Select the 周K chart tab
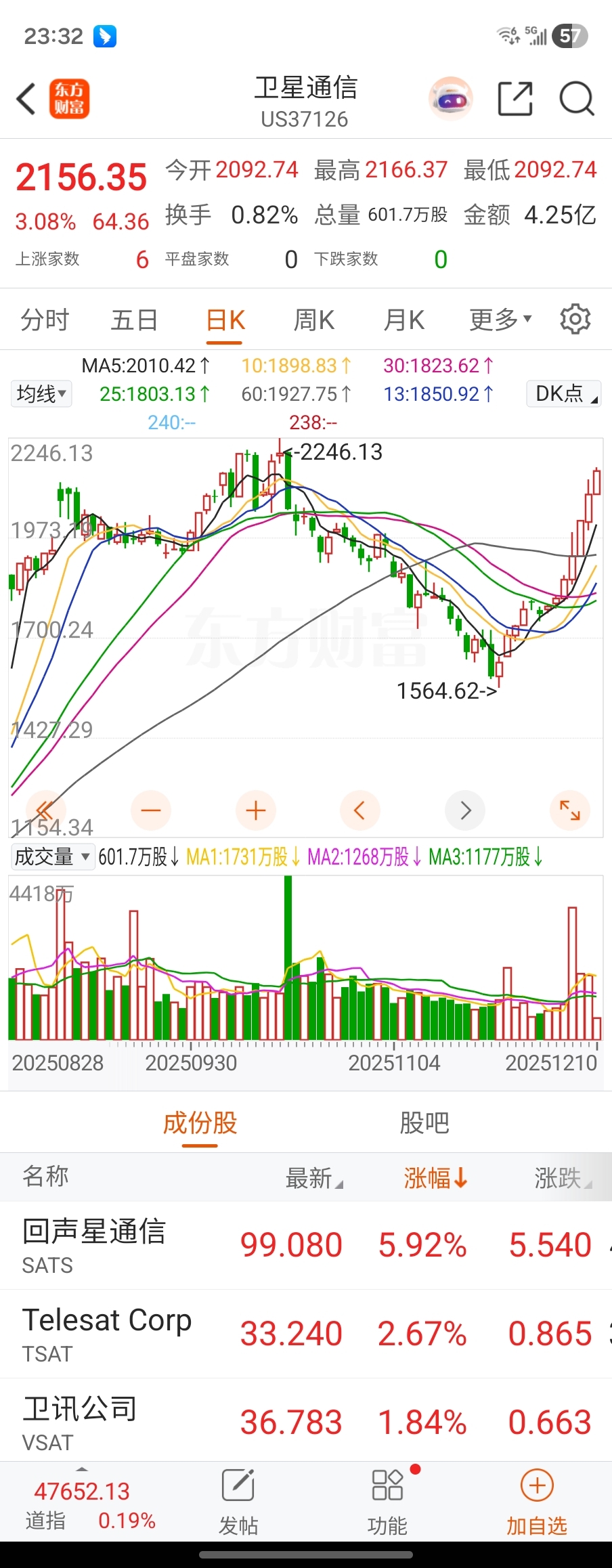 pyautogui.click(x=314, y=320)
